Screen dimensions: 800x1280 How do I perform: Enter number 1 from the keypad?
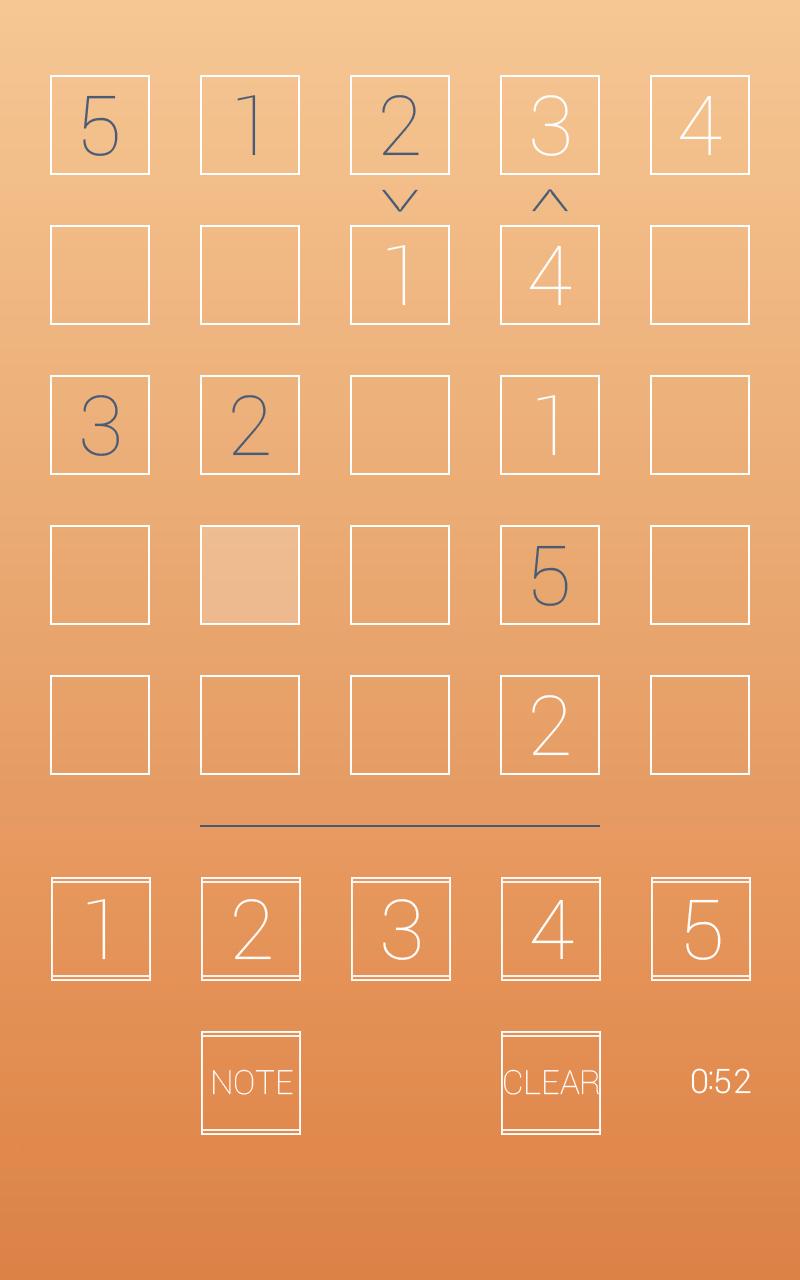click(100, 928)
